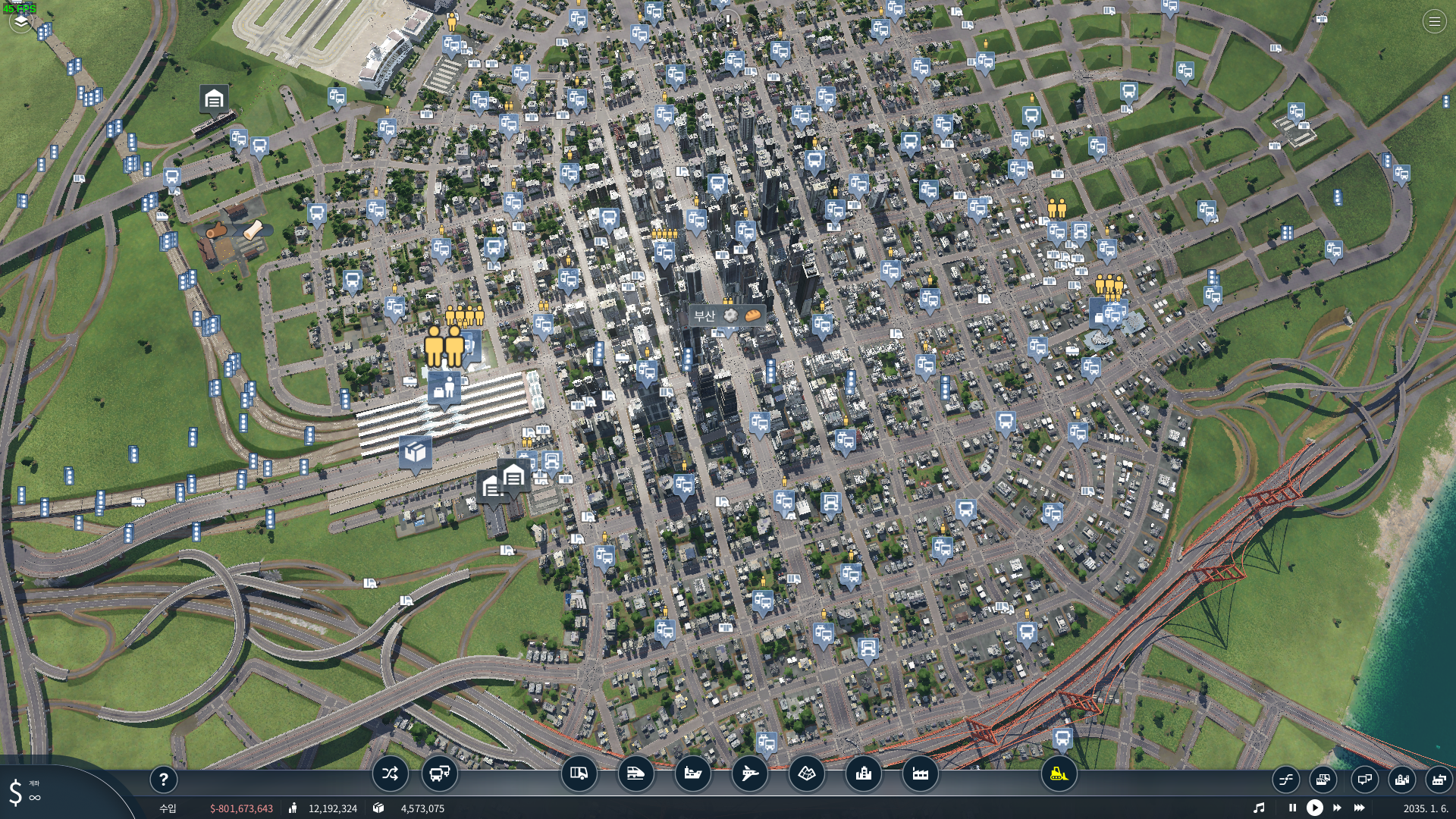The image size is (1456, 819).
Task: Set game to normal play speed
Action: (1314, 808)
